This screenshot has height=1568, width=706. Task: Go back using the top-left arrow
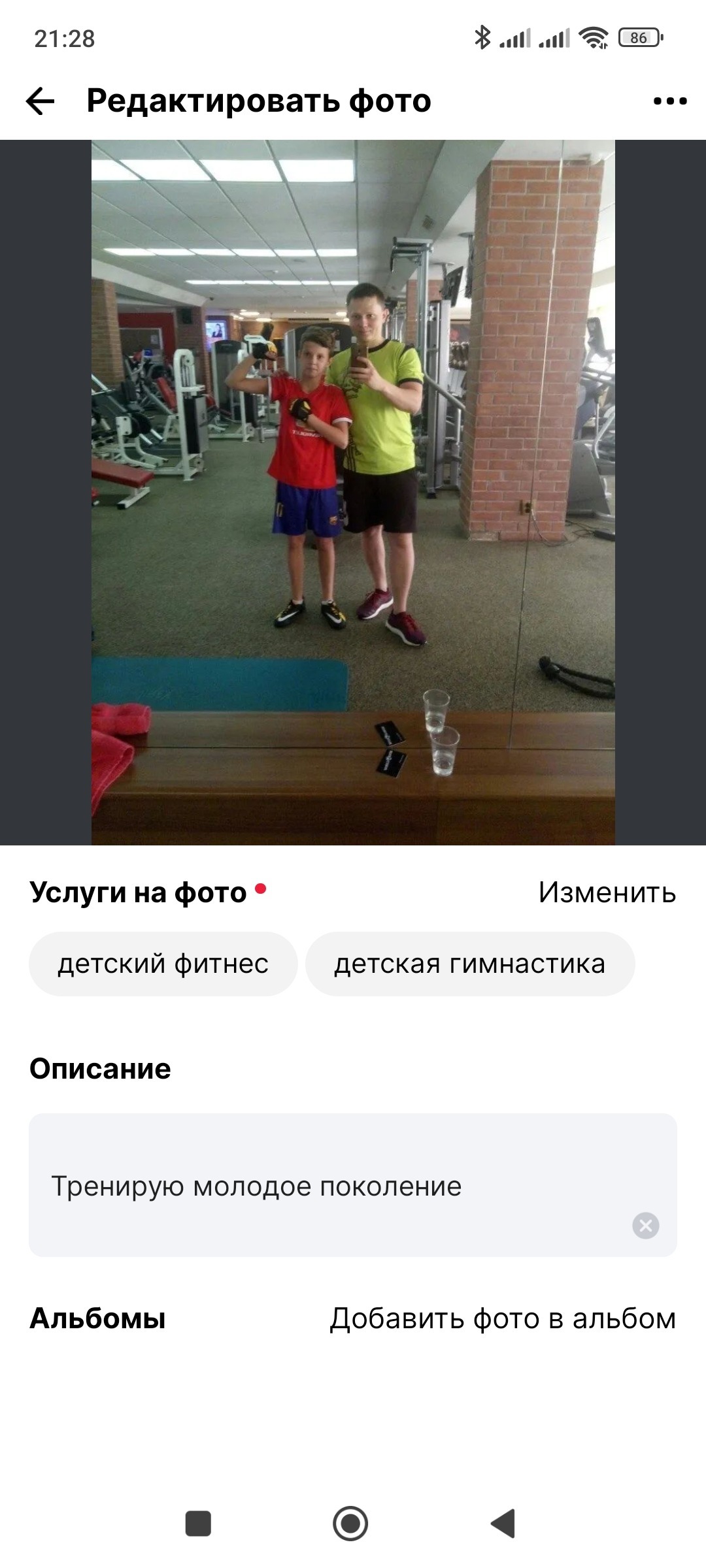40,101
